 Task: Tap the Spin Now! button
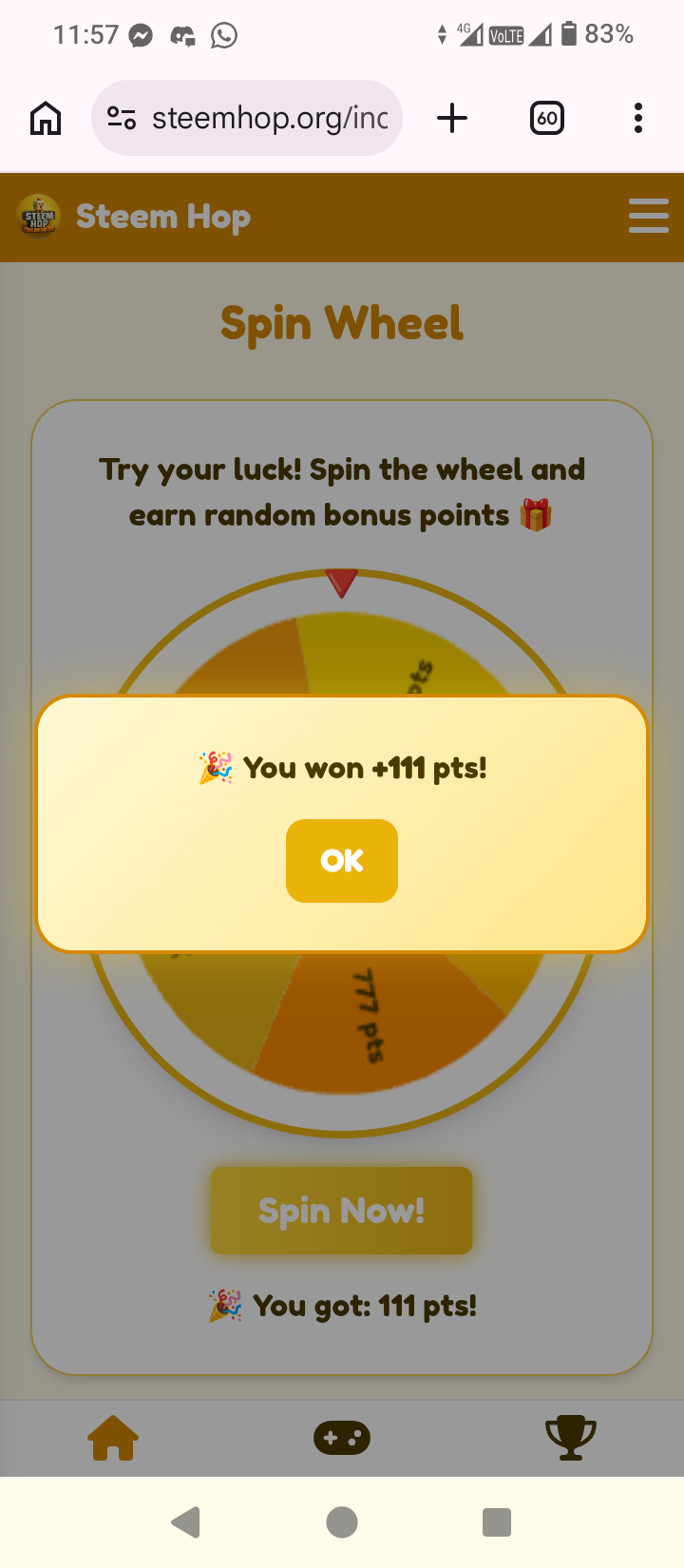point(342,1211)
